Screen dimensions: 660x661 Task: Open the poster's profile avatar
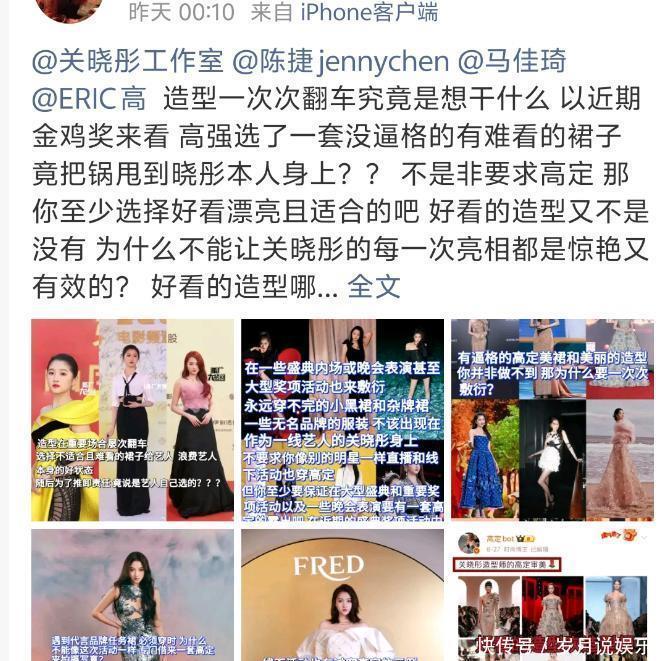click(70, 8)
